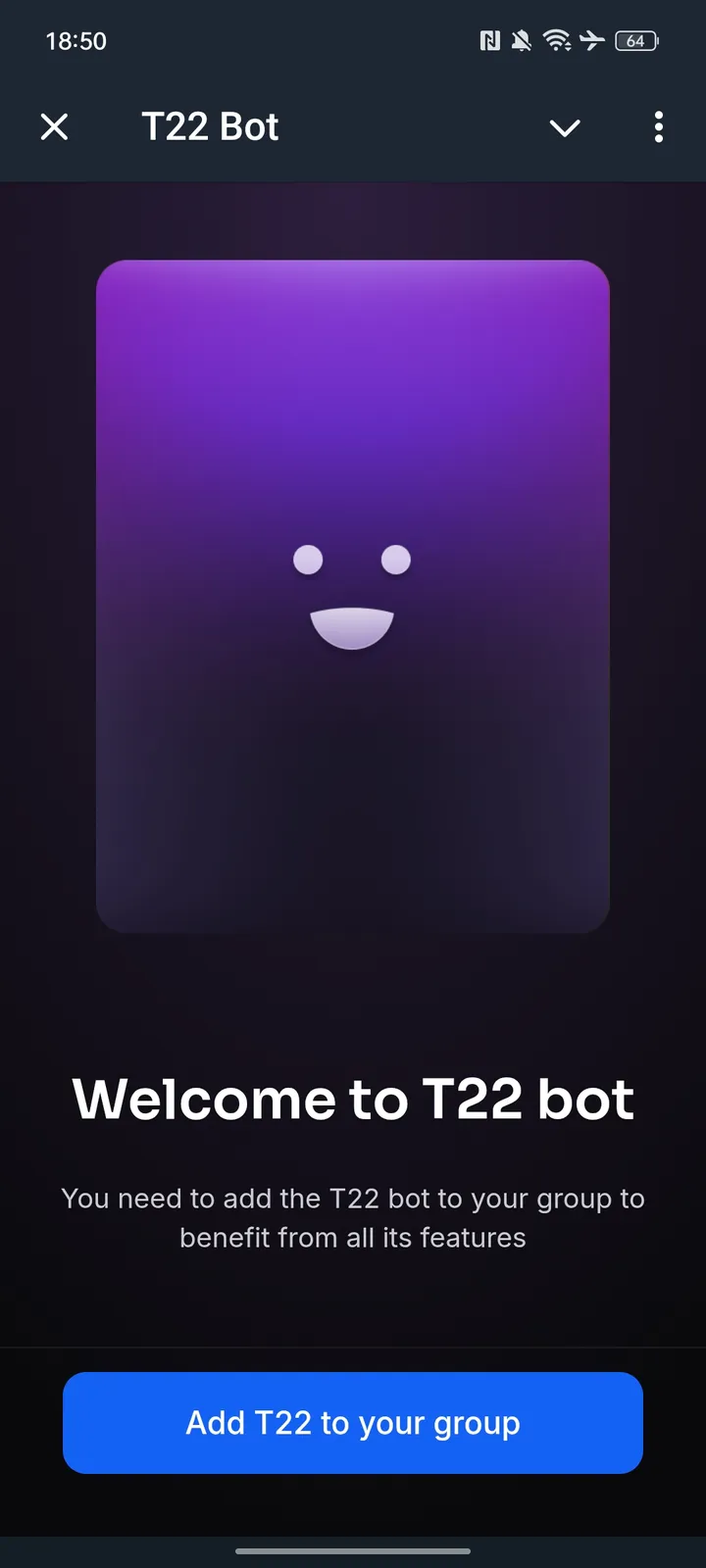Open the three-dot overflow menu
This screenshot has width=706, height=1568.
click(x=658, y=126)
